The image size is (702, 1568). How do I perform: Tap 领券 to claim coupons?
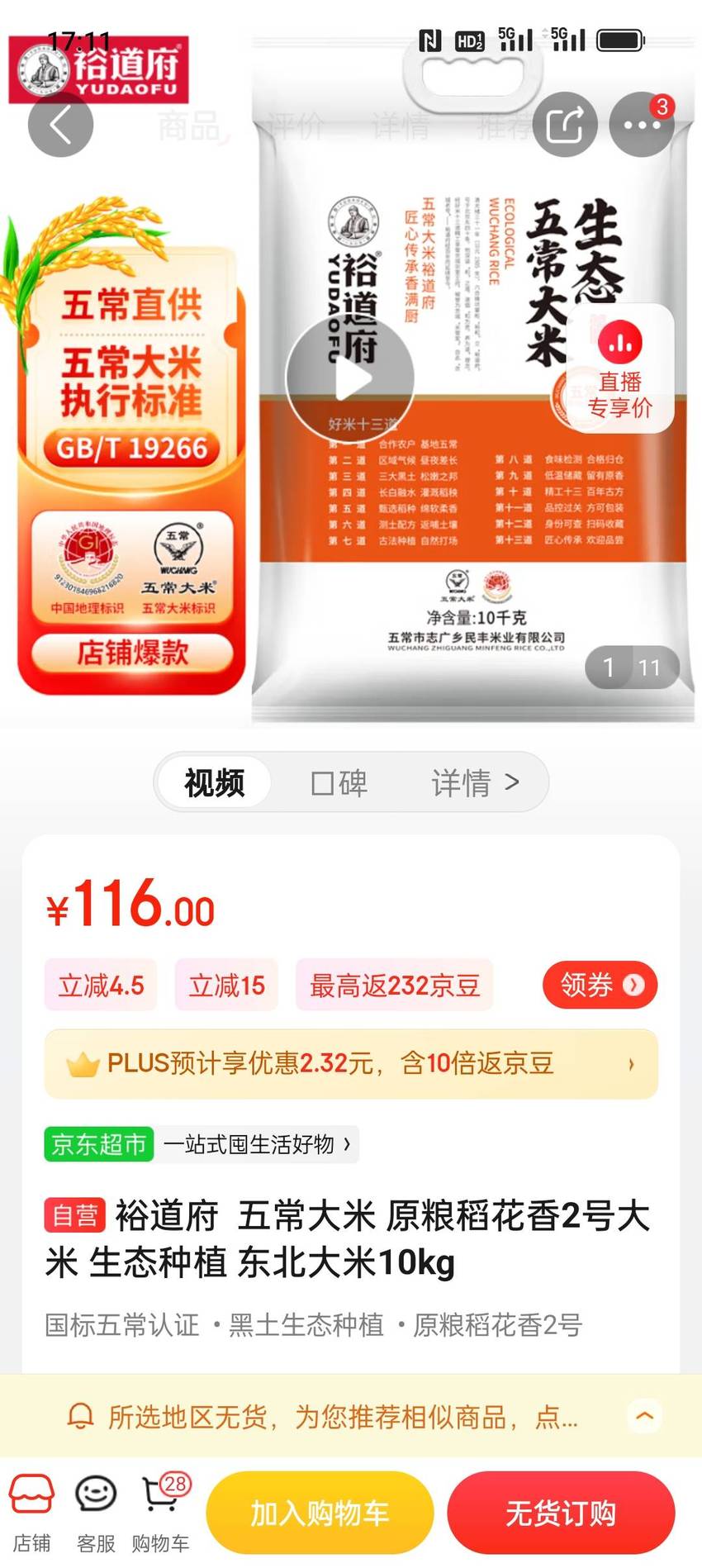pyautogui.click(x=600, y=985)
